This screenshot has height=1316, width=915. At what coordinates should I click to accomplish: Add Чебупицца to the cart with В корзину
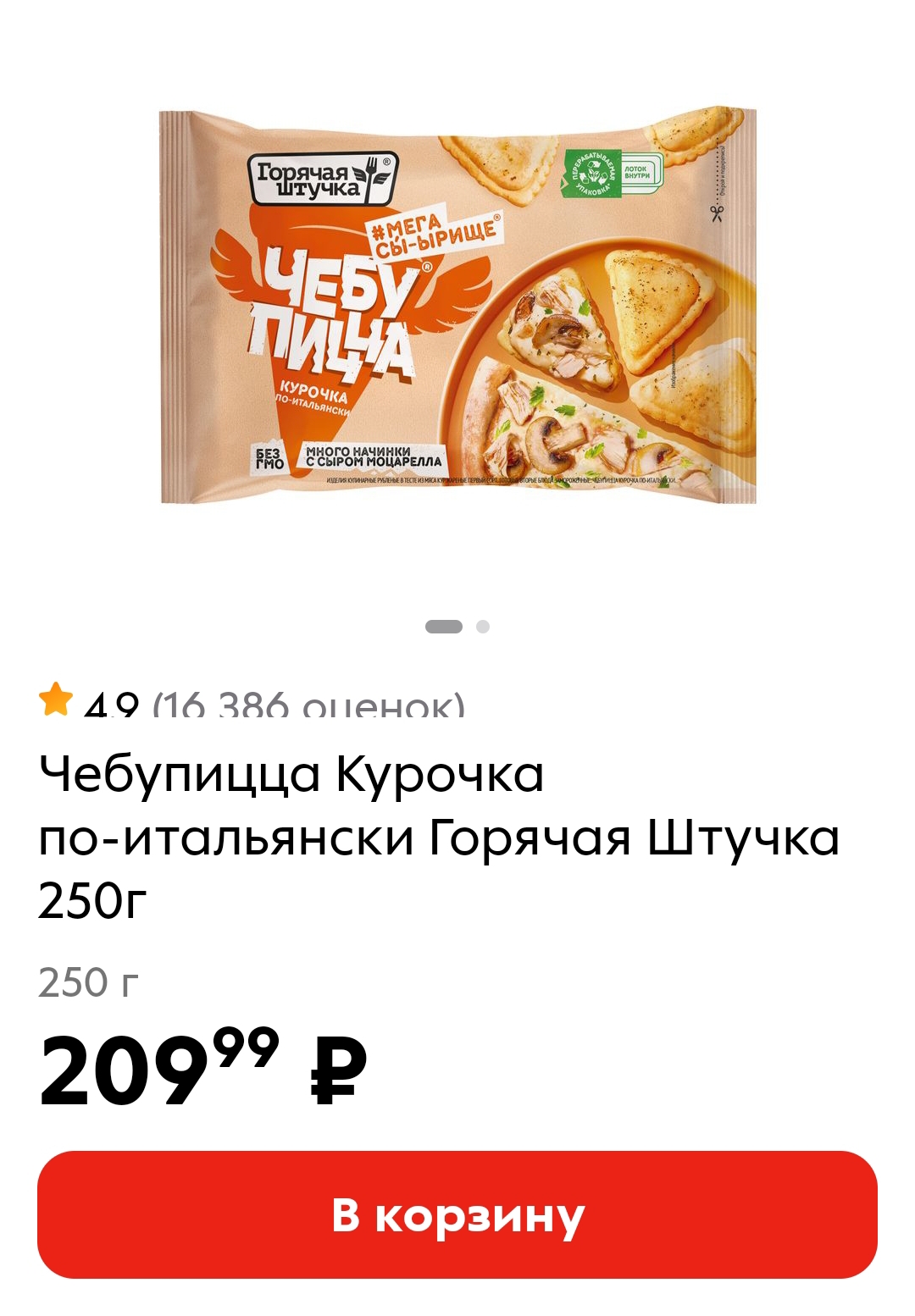tap(457, 1214)
